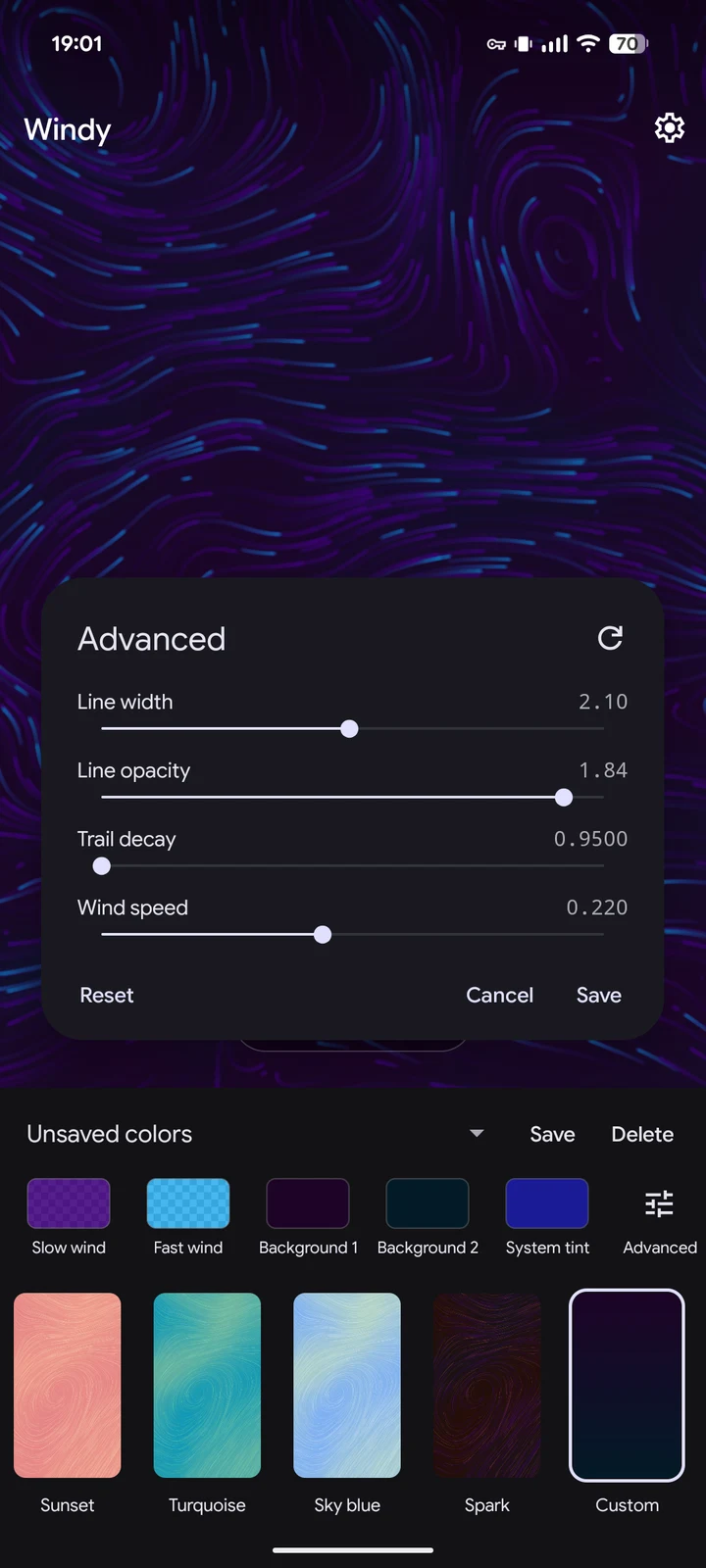Select the Fast wind color swatch
The height and width of the screenshot is (1568, 706).
click(188, 1203)
